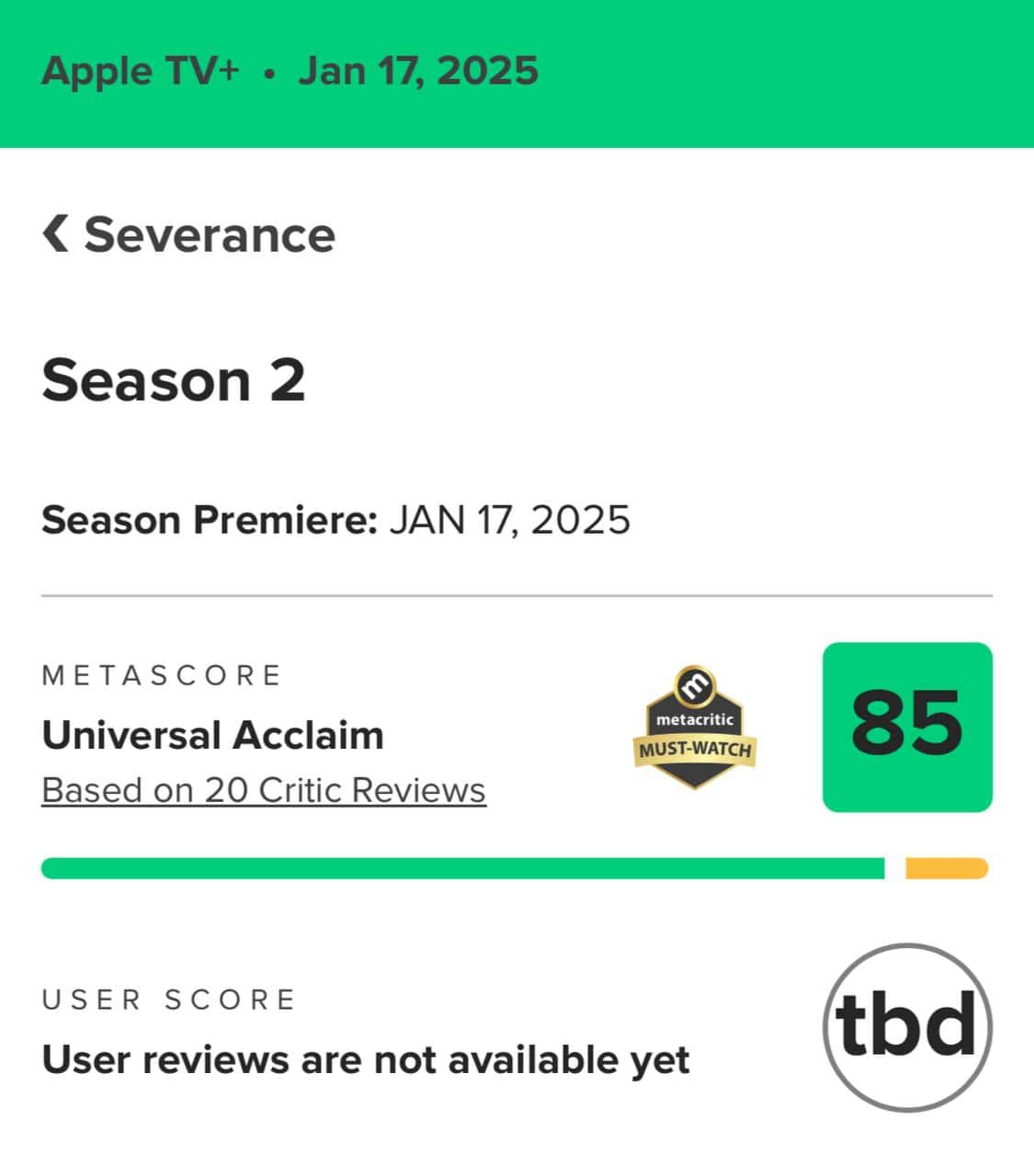Screen dimensions: 1034x1176
Task: Go back to the Severance show page
Action: [x=188, y=235]
